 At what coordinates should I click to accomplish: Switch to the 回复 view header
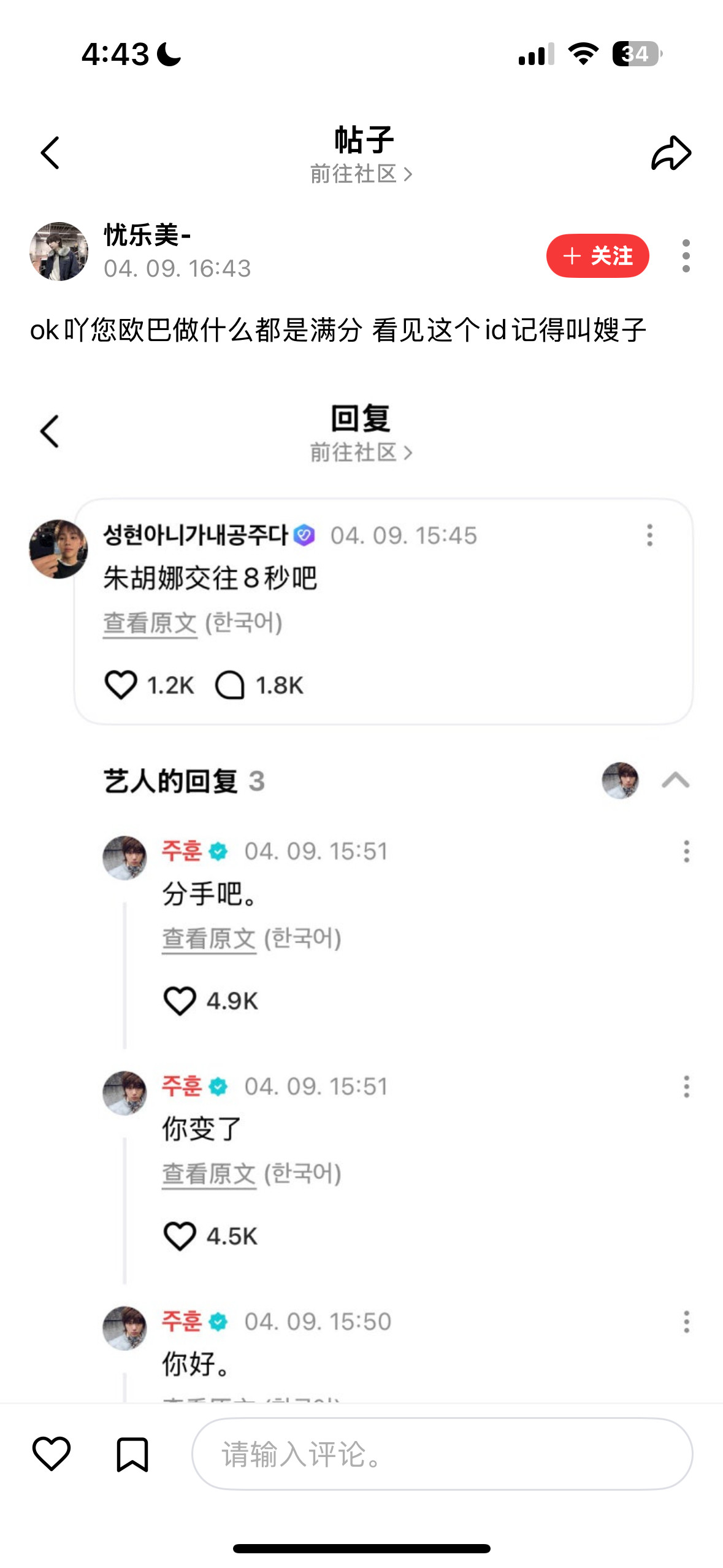(361, 420)
